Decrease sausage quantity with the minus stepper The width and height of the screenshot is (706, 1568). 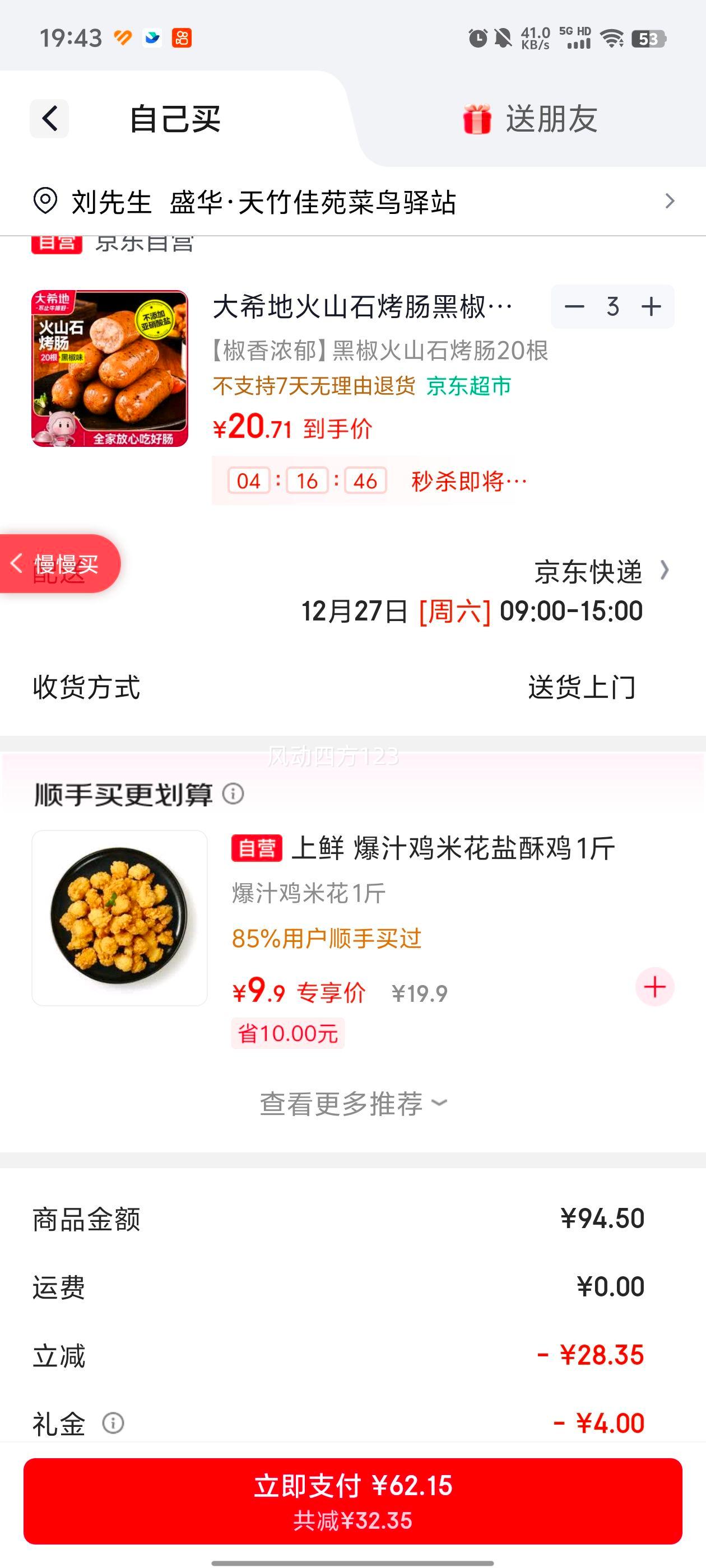pos(573,307)
